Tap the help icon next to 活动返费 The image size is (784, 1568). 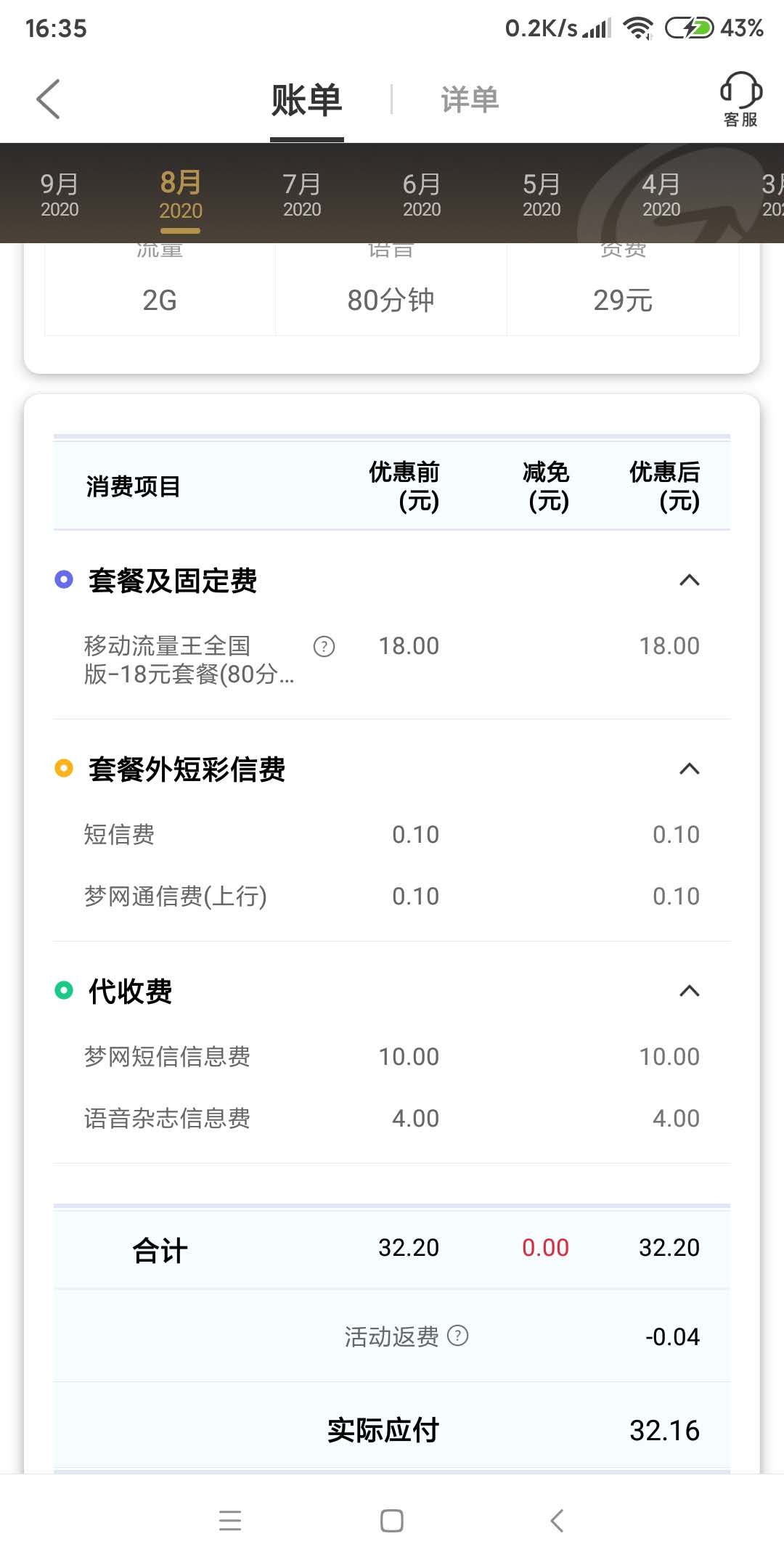click(457, 1336)
